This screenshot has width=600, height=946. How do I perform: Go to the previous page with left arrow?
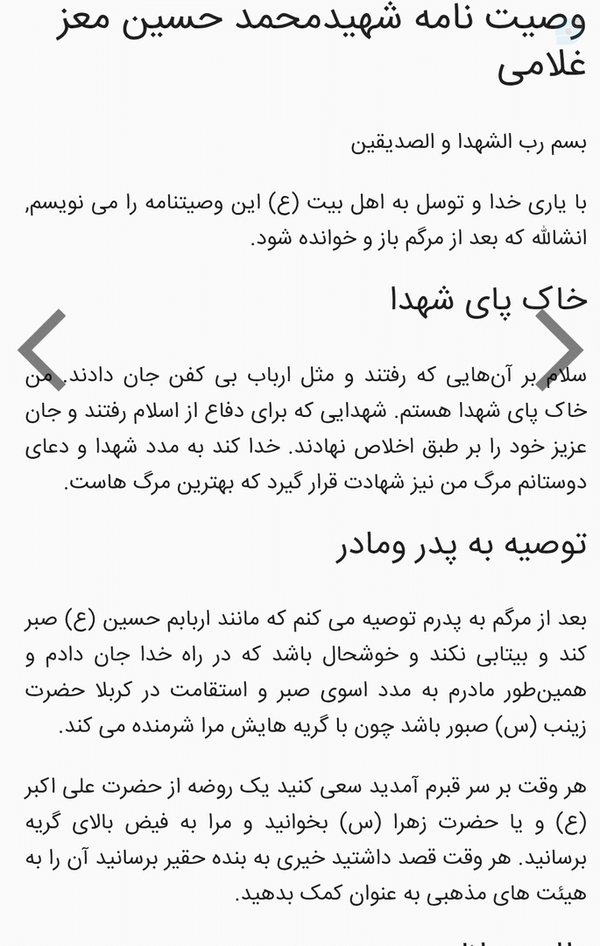point(42,349)
